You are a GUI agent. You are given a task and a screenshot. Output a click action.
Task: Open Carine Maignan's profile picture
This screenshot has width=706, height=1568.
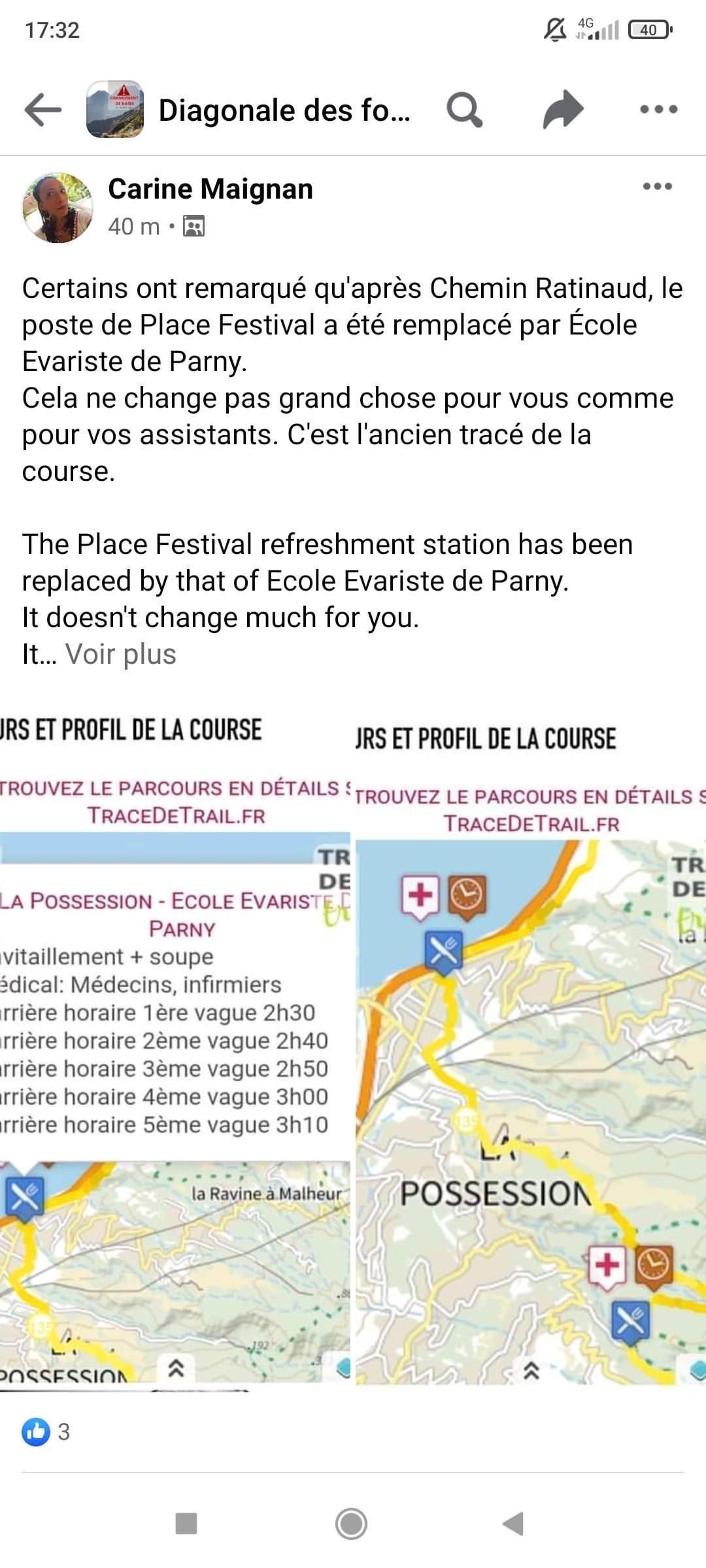coord(58,208)
